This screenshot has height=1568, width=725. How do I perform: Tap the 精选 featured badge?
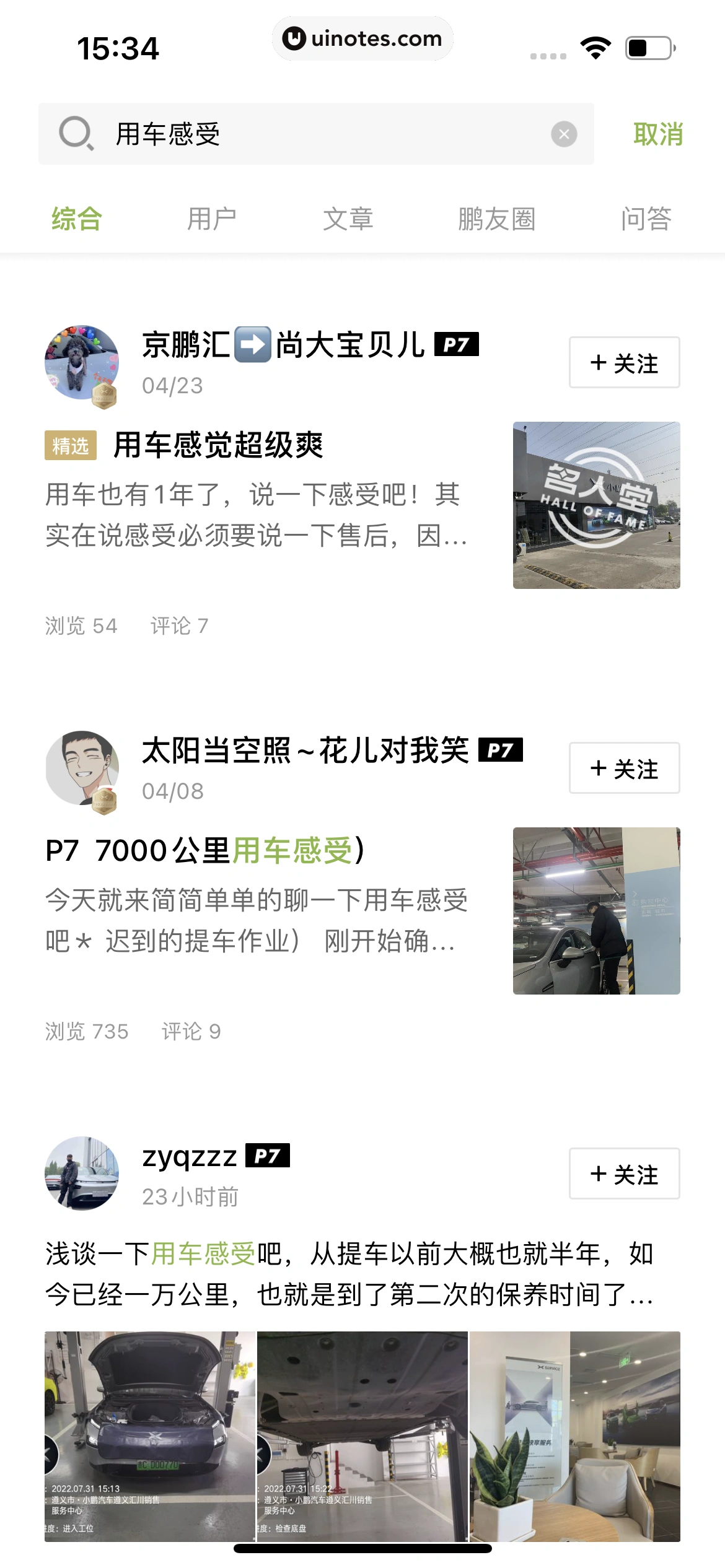71,446
